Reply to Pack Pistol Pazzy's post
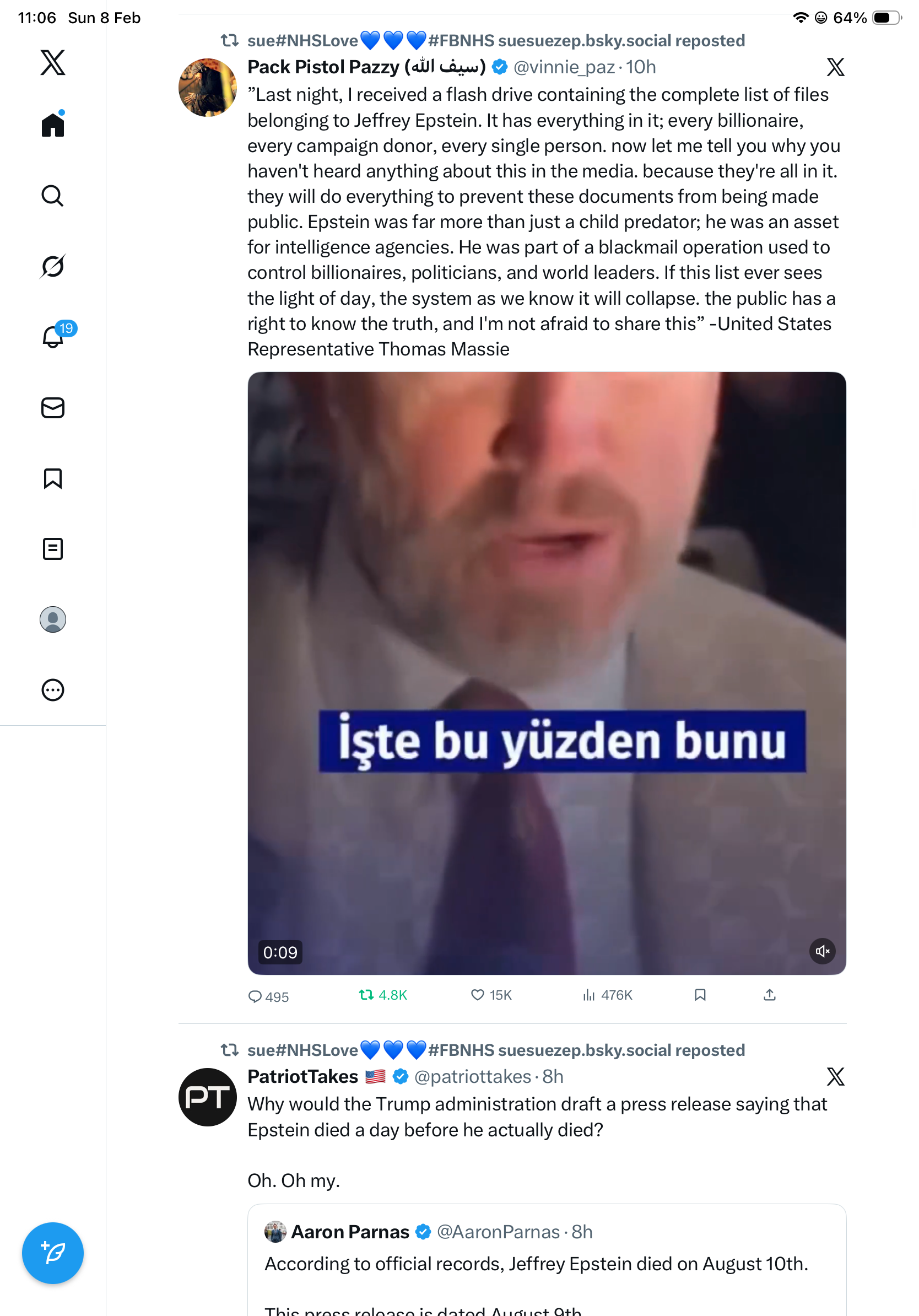 point(255,996)
